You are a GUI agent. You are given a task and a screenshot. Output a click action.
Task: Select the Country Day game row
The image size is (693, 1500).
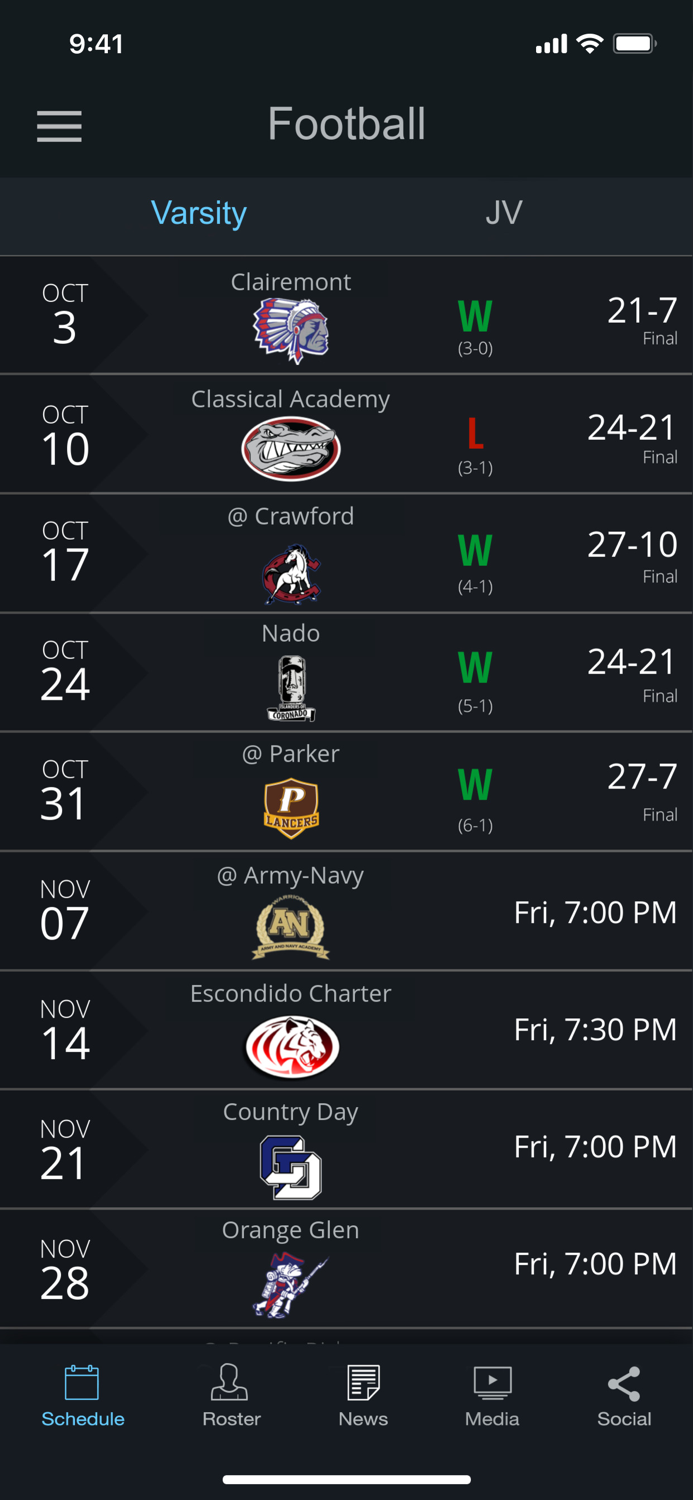346,1149
